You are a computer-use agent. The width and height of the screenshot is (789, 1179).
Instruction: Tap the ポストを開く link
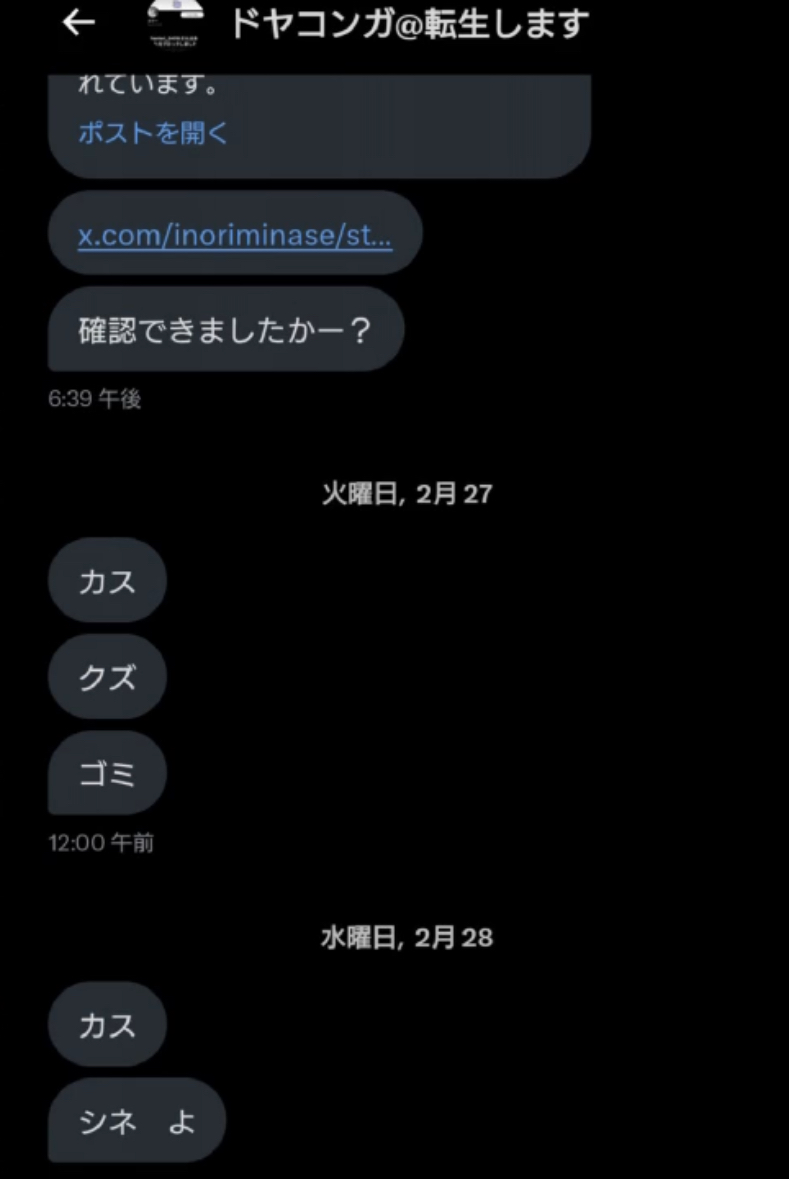click(x=153, y=132)
